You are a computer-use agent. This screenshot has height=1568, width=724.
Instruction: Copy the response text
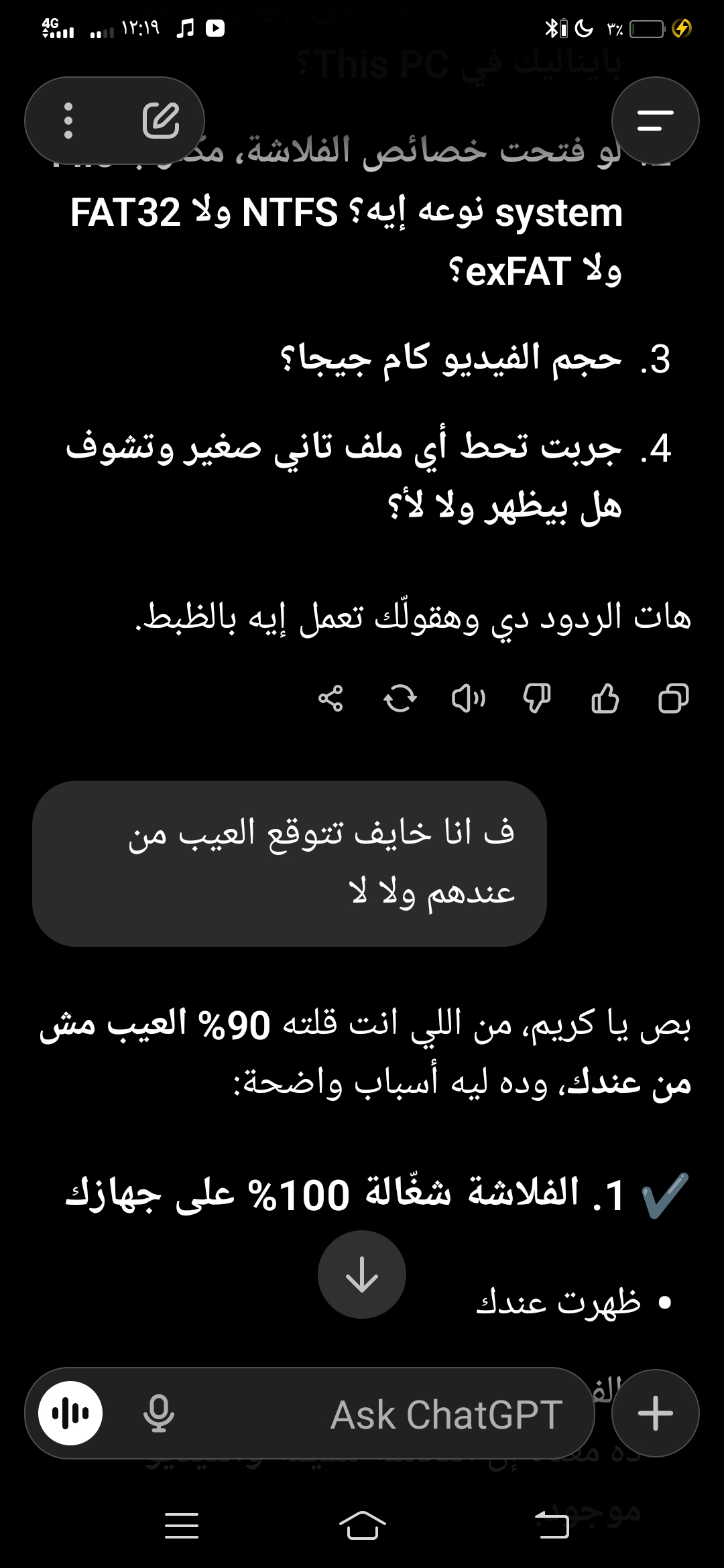tap(674, 699)
